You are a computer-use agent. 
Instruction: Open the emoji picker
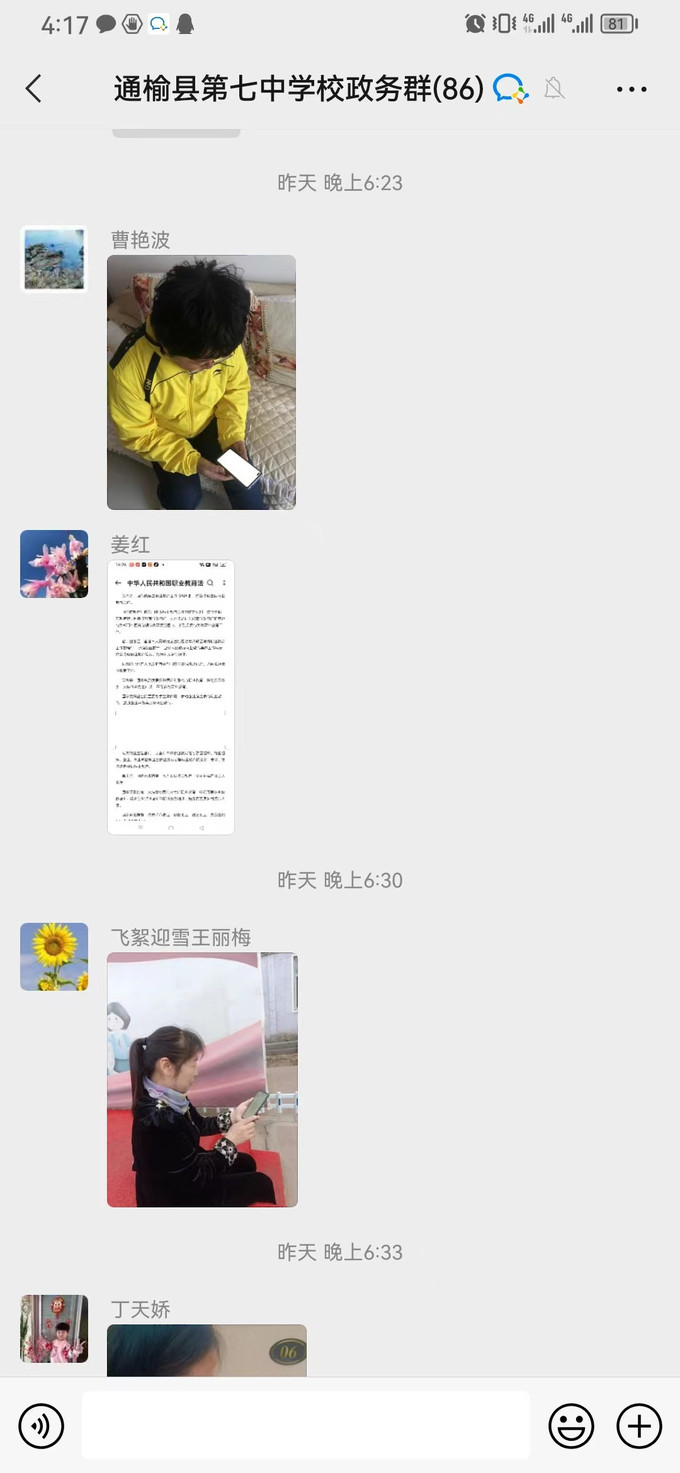point(571,1426)
